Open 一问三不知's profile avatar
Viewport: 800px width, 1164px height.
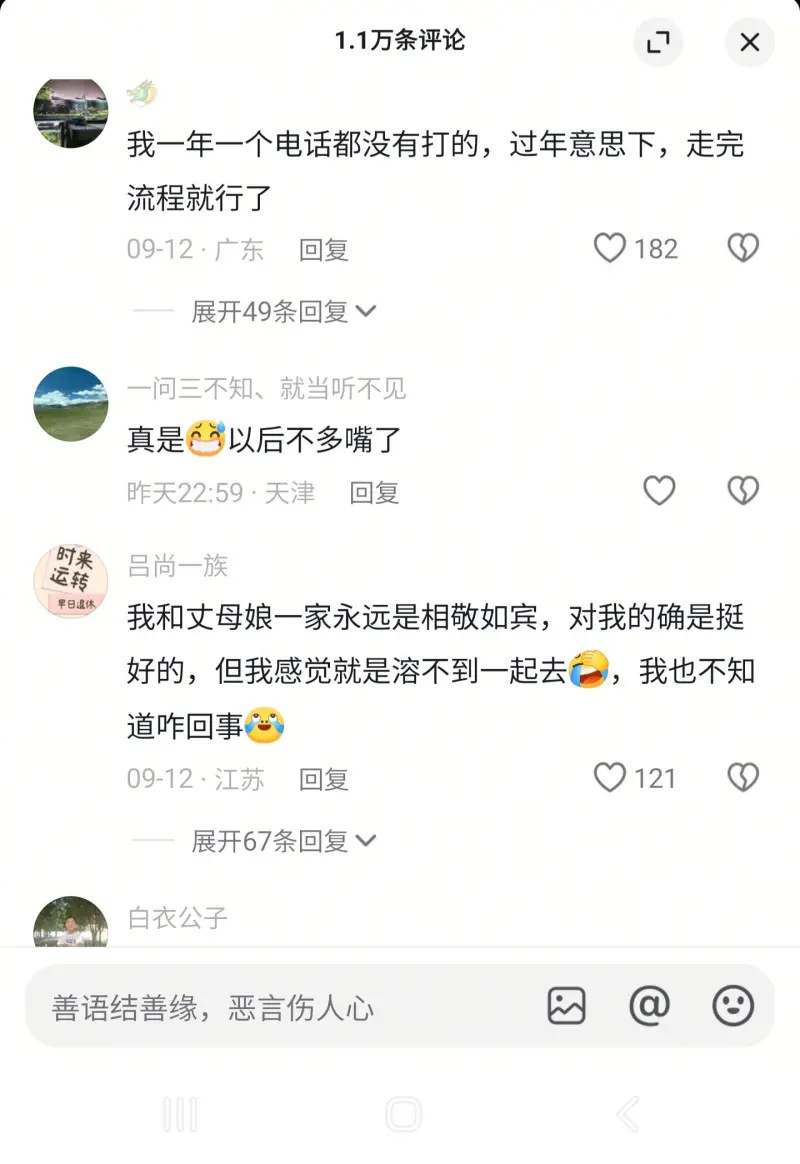tap(70, 404)
